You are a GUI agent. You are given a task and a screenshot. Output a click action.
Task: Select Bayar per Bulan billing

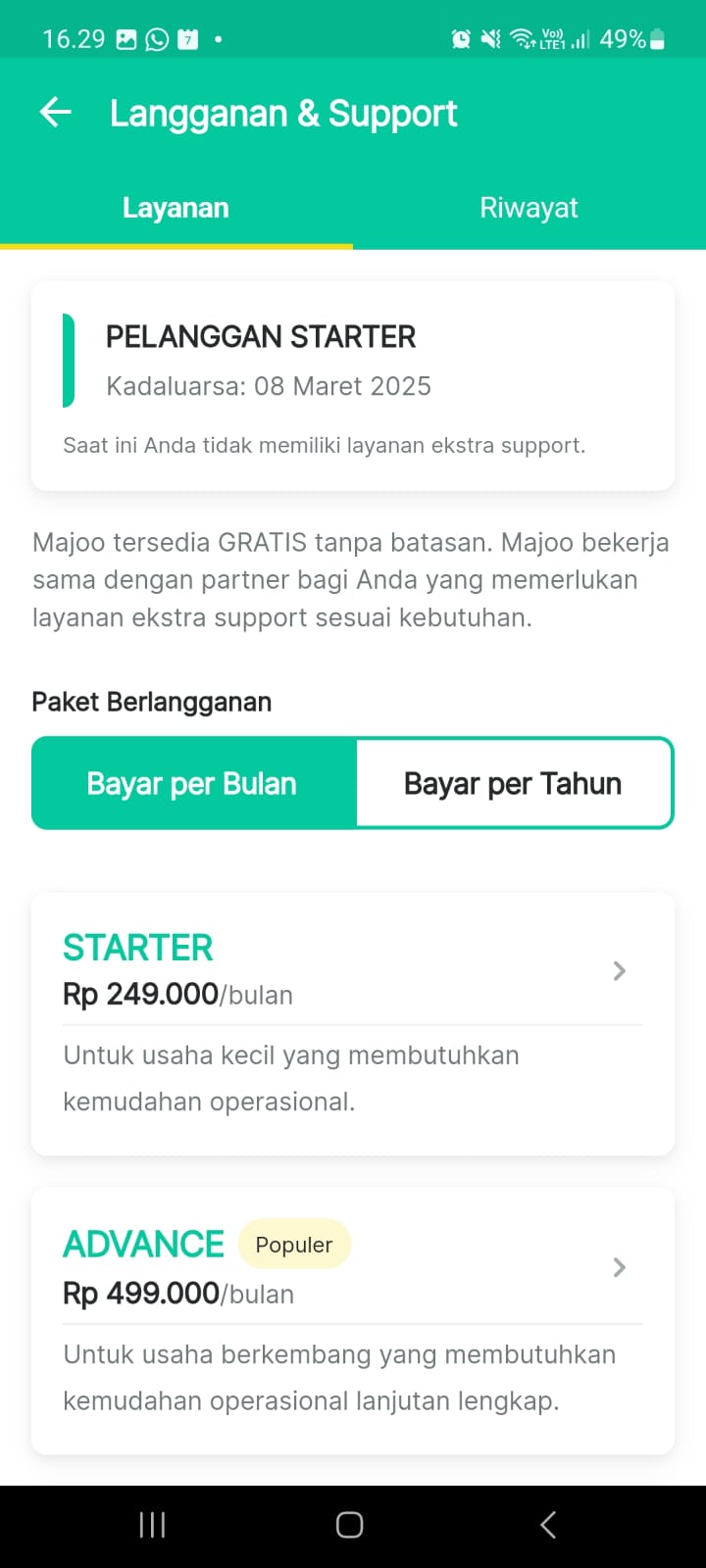(x=192, y=783)
